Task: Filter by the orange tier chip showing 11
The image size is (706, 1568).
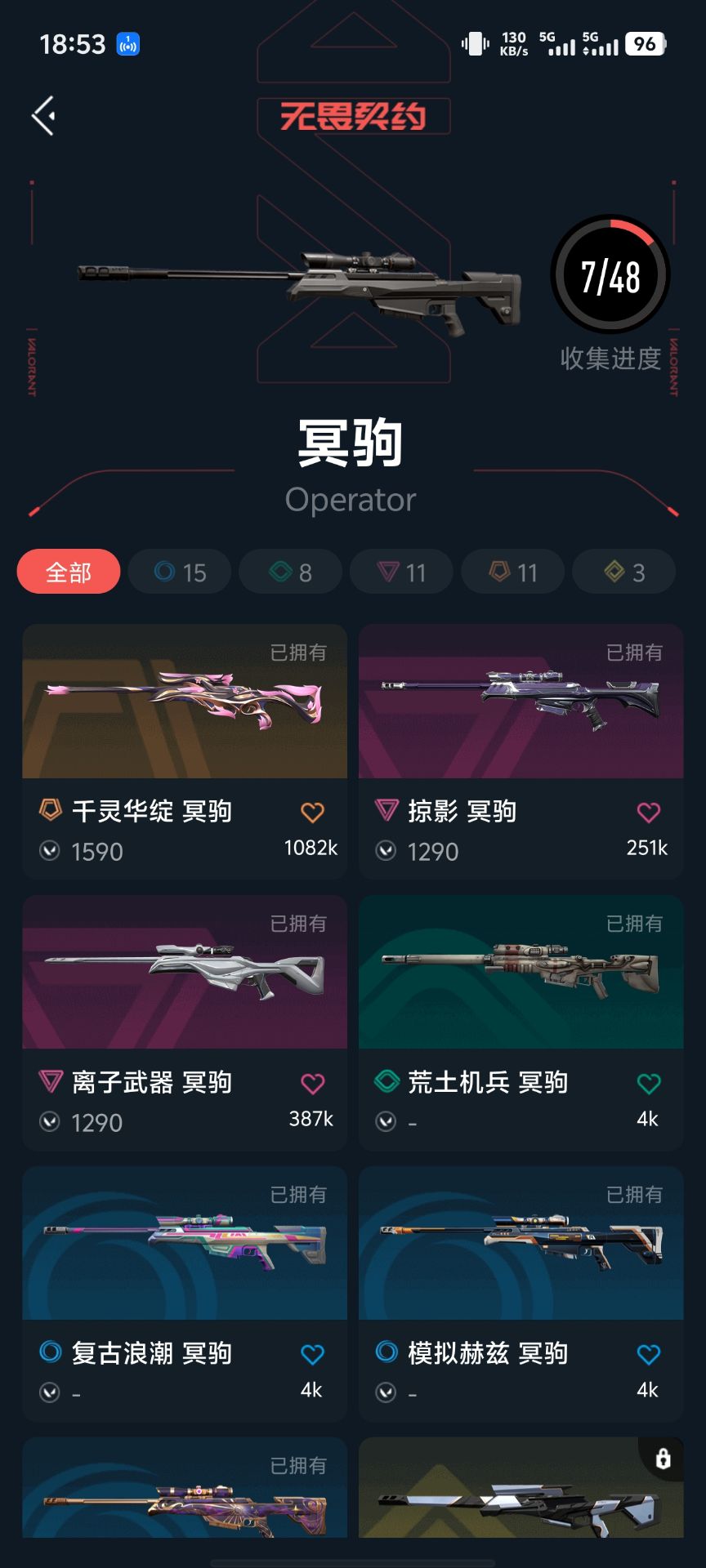Action: tap(513, 572)
